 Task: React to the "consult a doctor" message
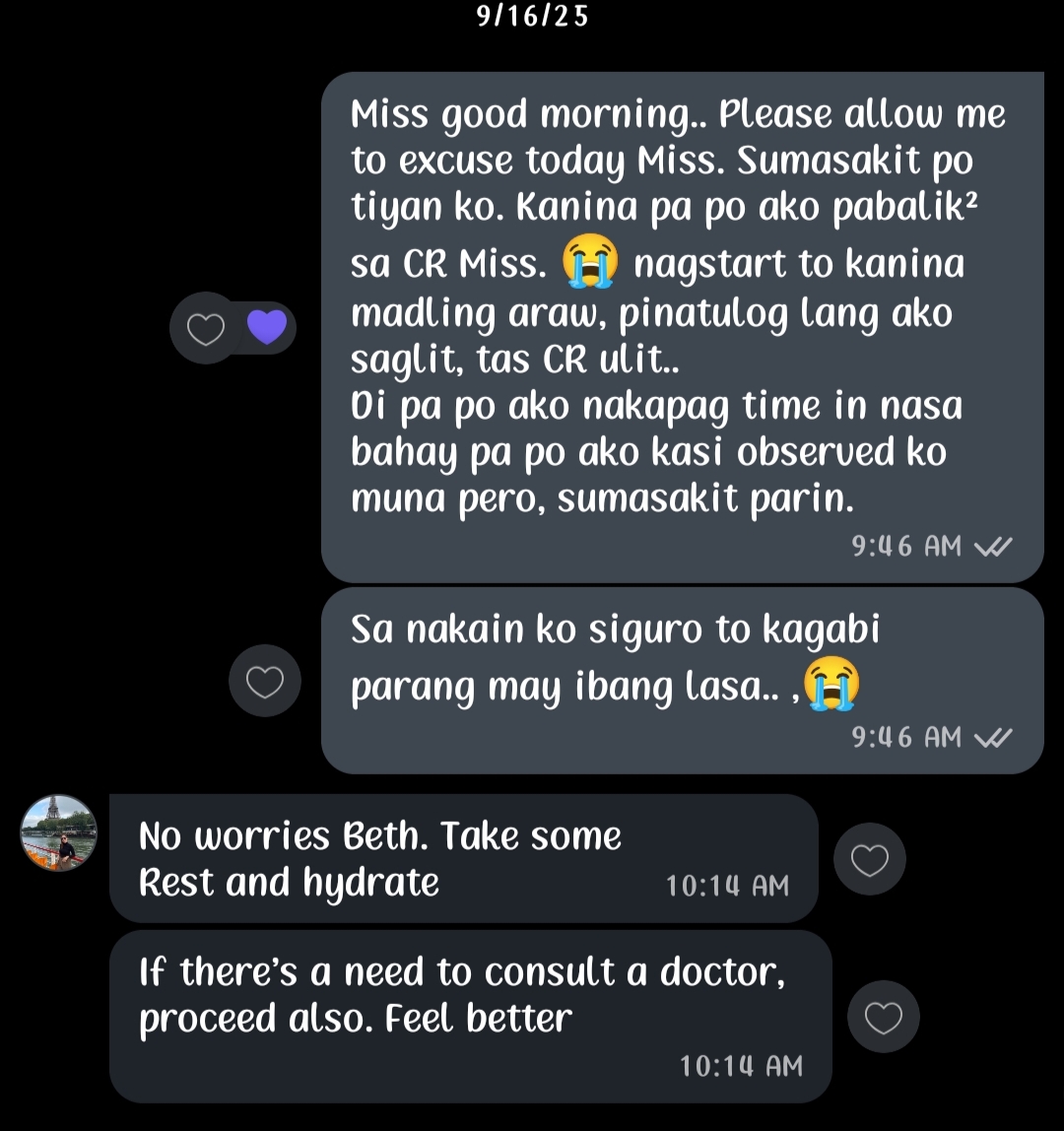883,1018
